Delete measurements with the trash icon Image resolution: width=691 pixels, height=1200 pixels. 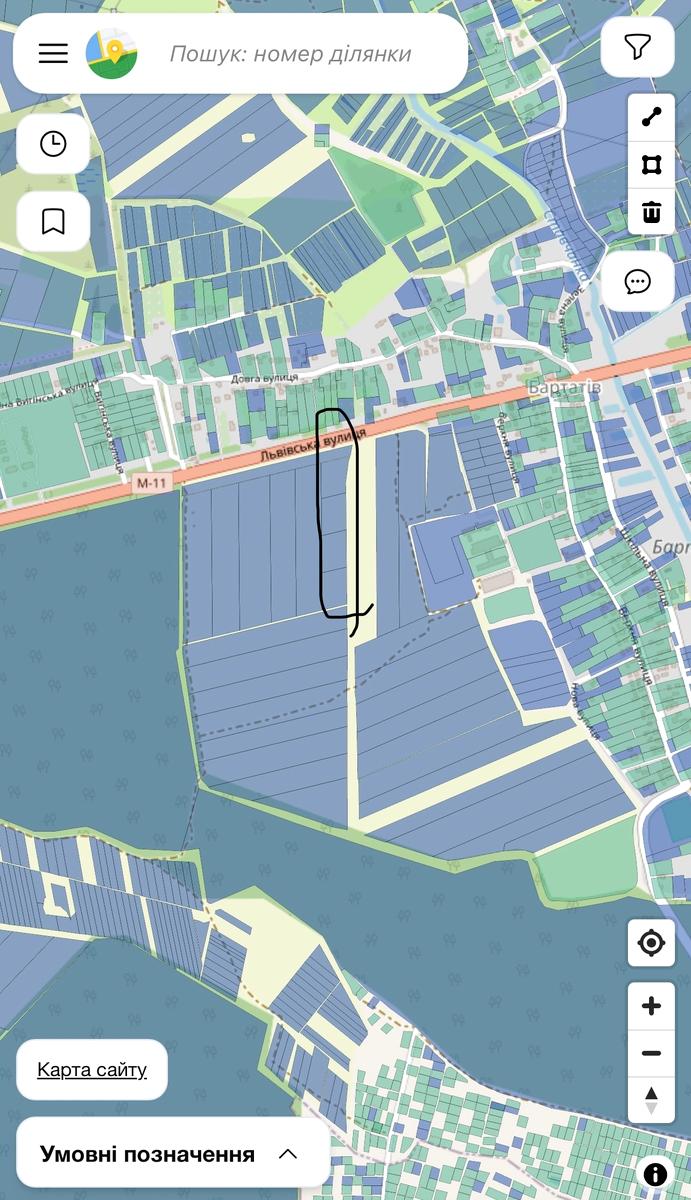coord(652,212)
